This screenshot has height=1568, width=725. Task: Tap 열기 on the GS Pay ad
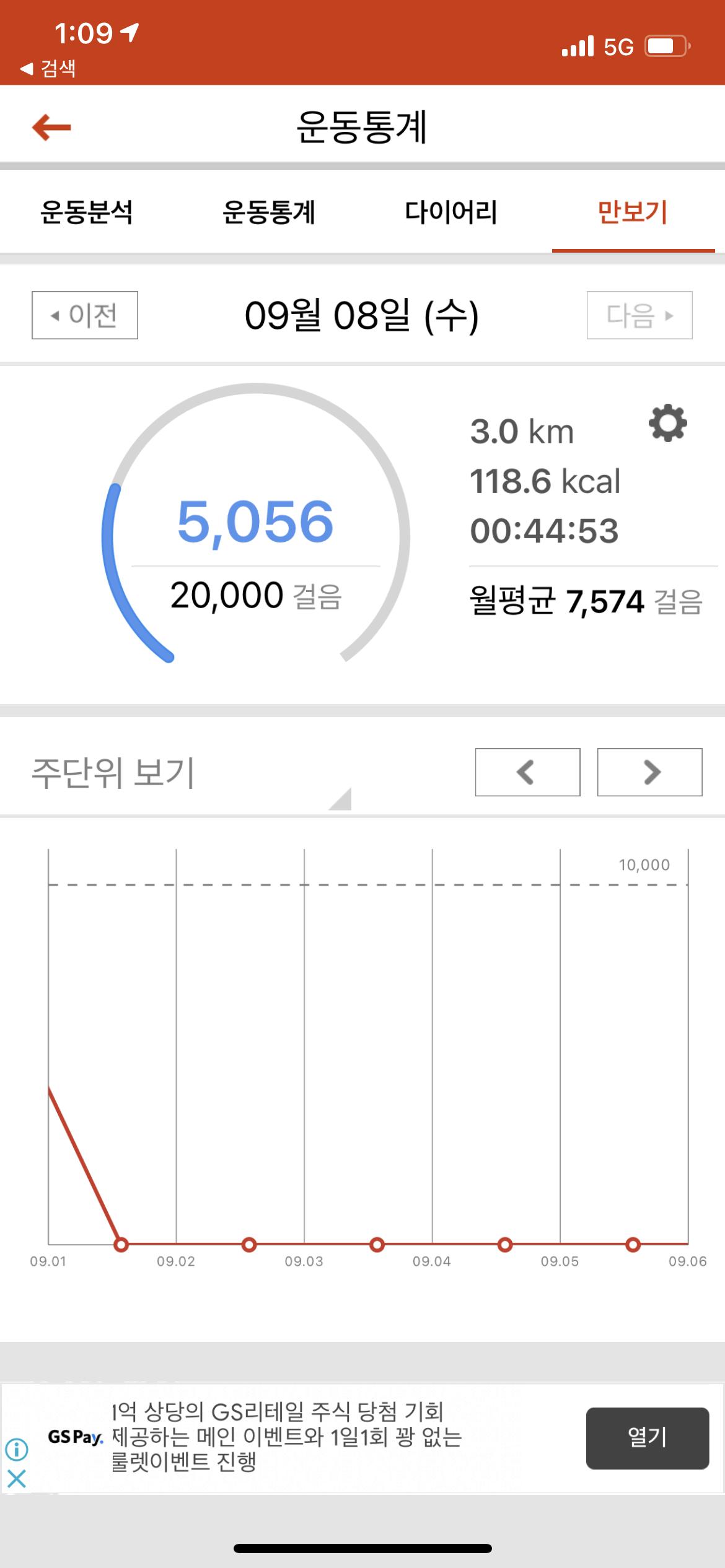pyautogui.click(x=648, y=1438)
